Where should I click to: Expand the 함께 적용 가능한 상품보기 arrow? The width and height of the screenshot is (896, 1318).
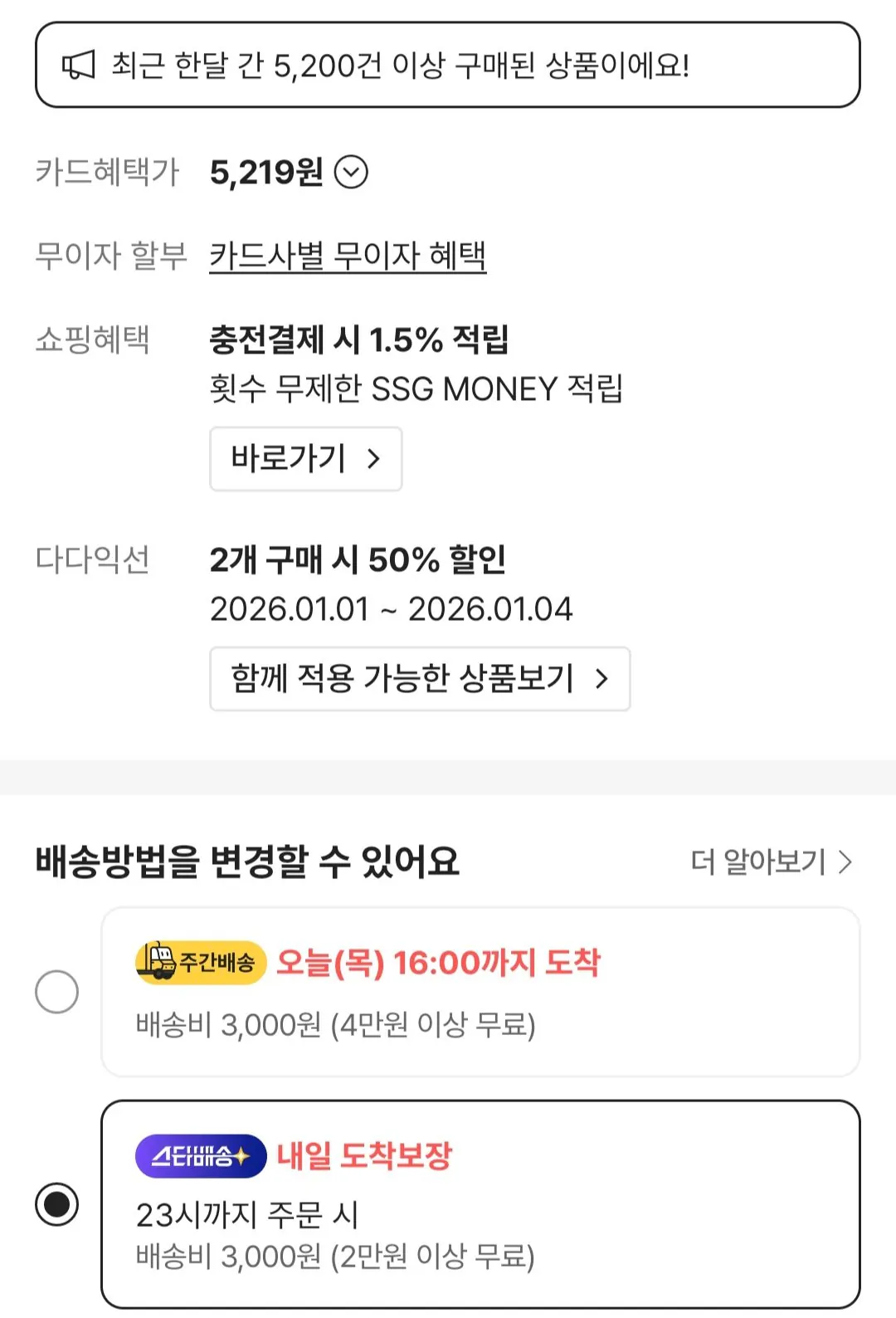601,678
